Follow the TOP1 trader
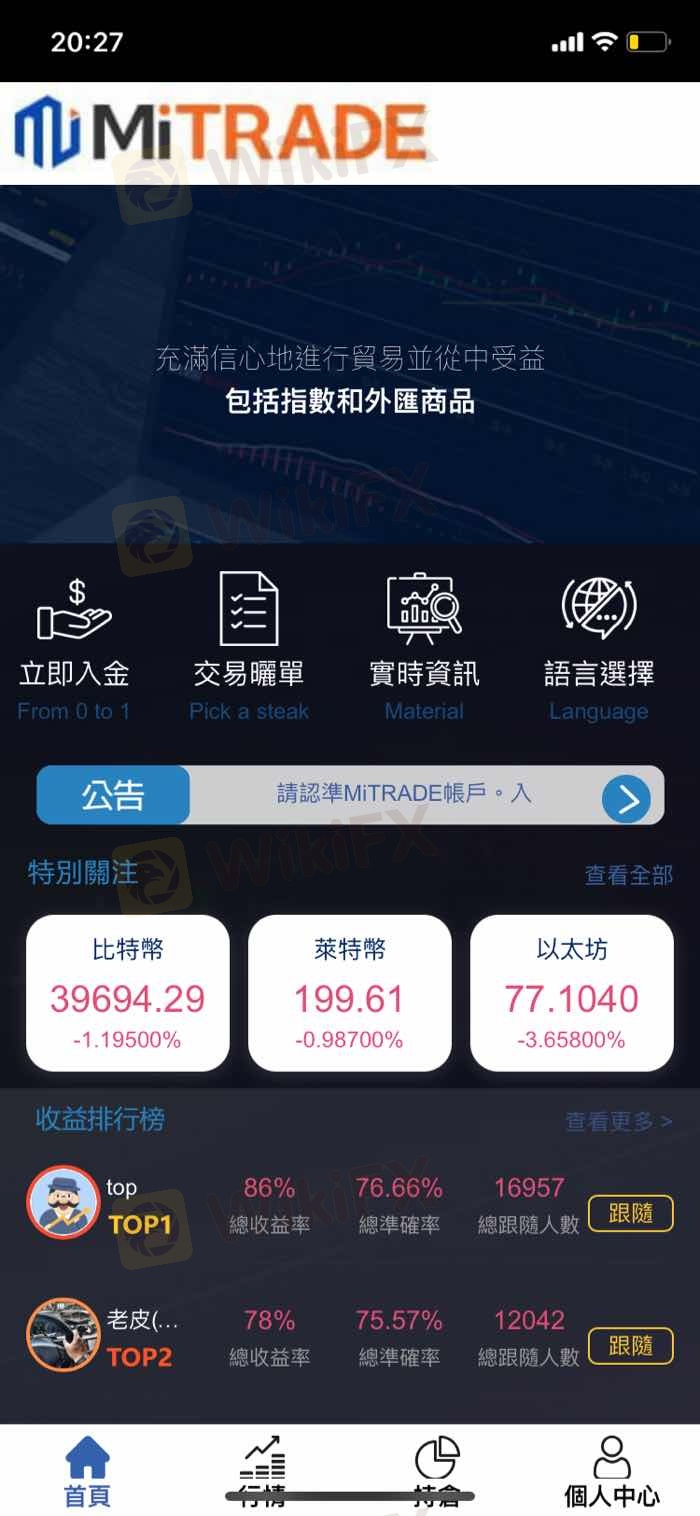Viewport: 700px width, 1516px height. tap(630, 1213)
